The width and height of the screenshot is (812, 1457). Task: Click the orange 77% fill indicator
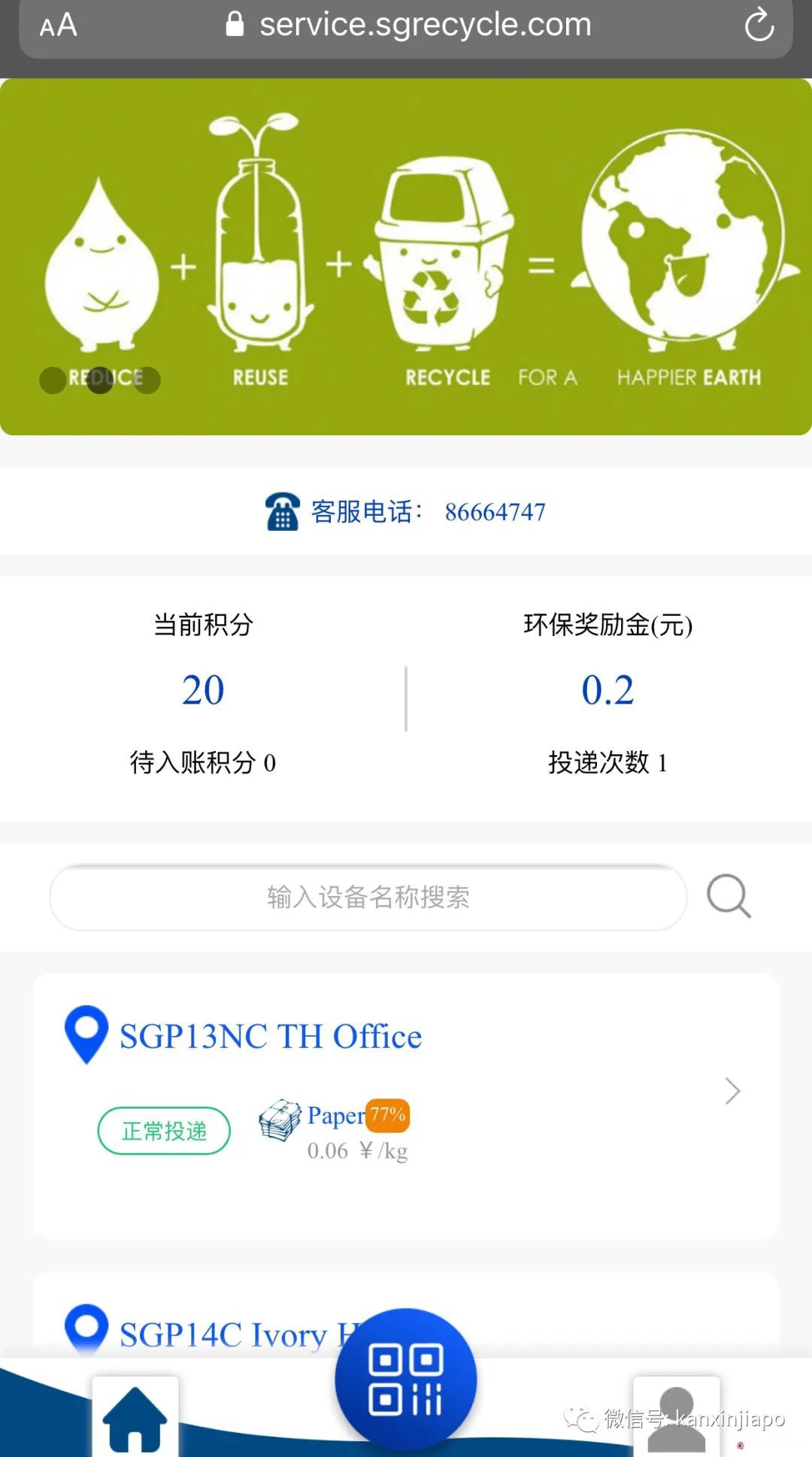(387, 1116)
